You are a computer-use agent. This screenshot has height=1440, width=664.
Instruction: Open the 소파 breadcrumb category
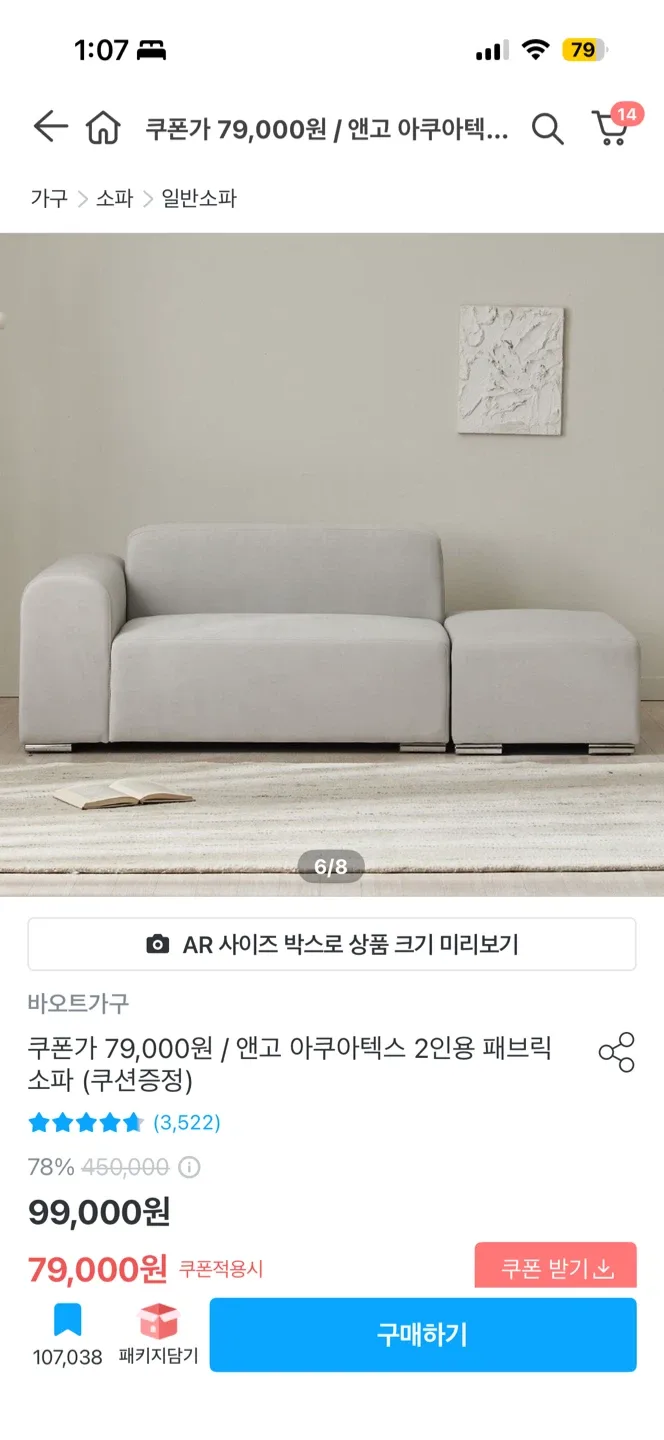(x=114, y=198)
